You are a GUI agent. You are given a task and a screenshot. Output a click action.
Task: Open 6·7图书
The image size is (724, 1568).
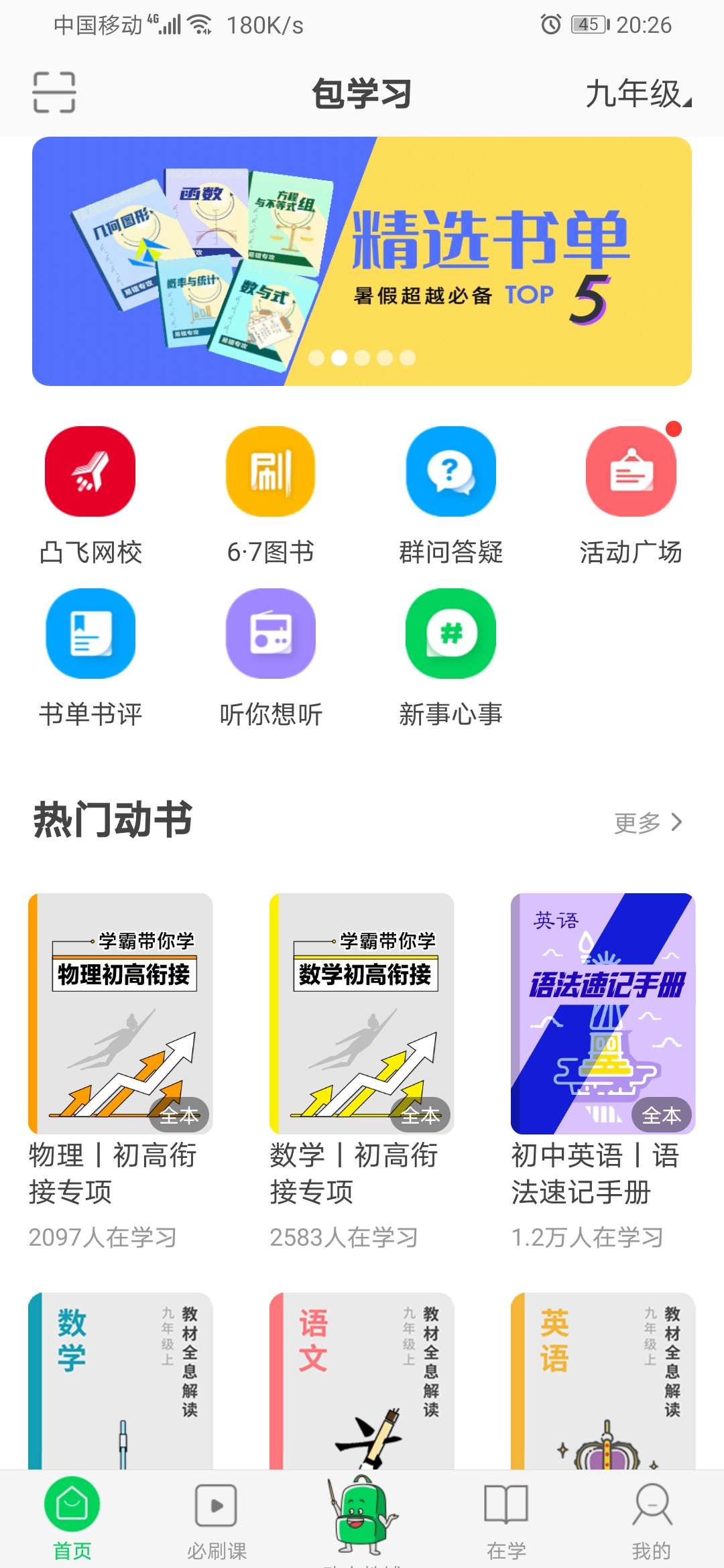pos(271,472)
